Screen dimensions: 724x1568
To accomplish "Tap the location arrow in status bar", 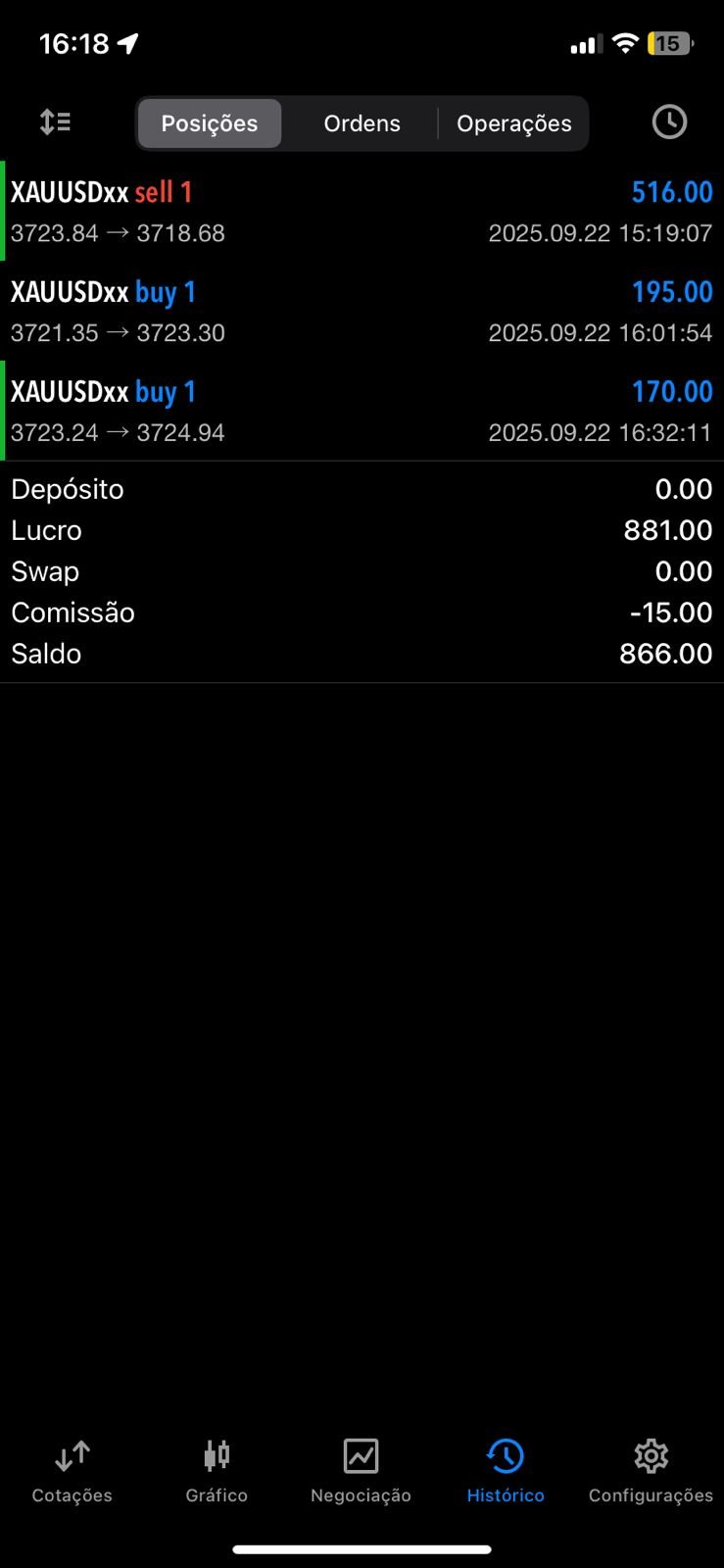I will pyautogui.click(x=128, y=41).
